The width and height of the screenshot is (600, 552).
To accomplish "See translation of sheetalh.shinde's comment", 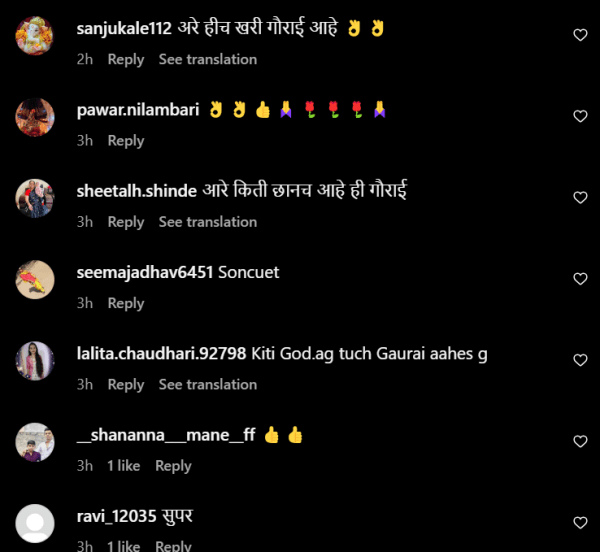I will coord(207,222).
